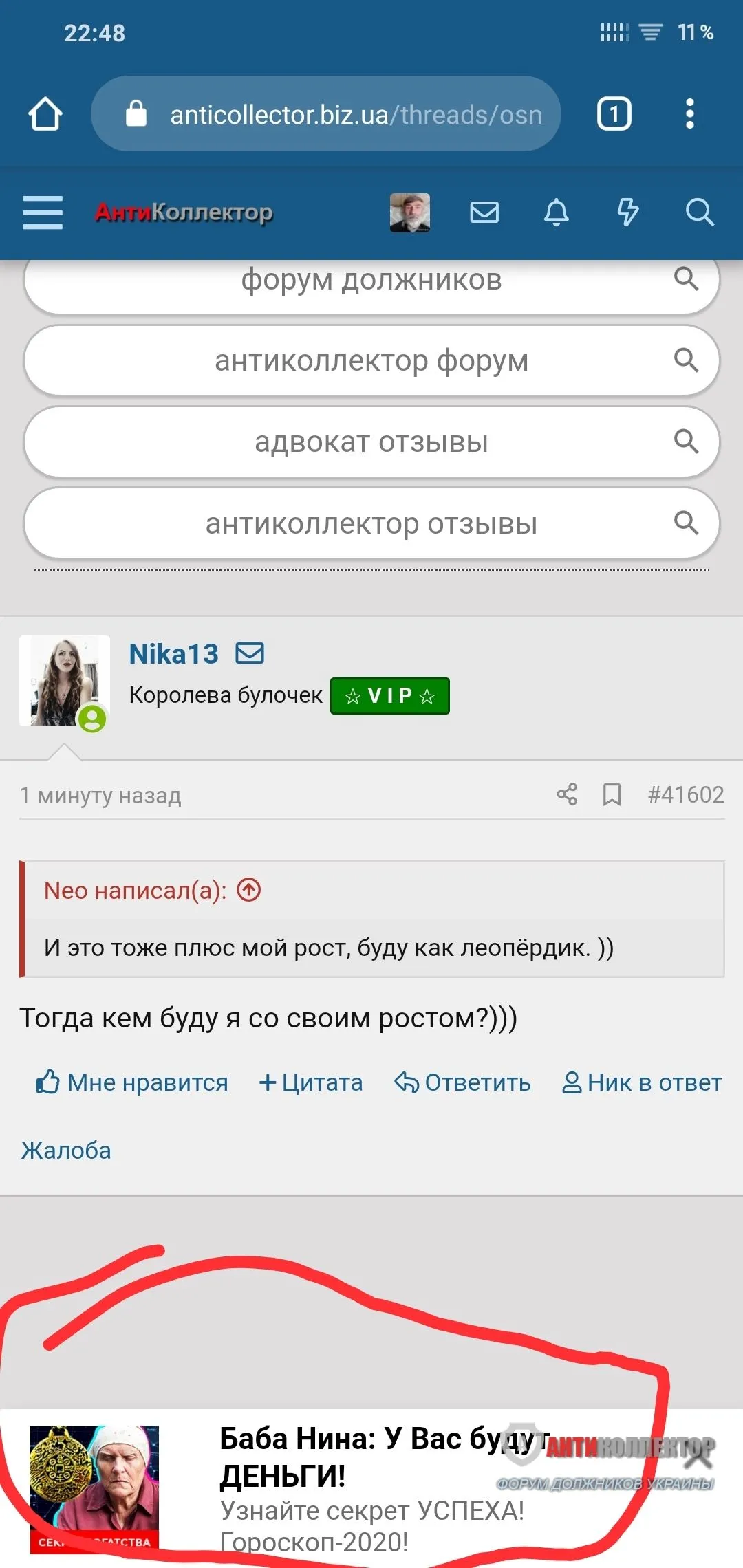
Task: Select the "антиколлектор форум" search suggestion
Action: [x=371, y=360]
